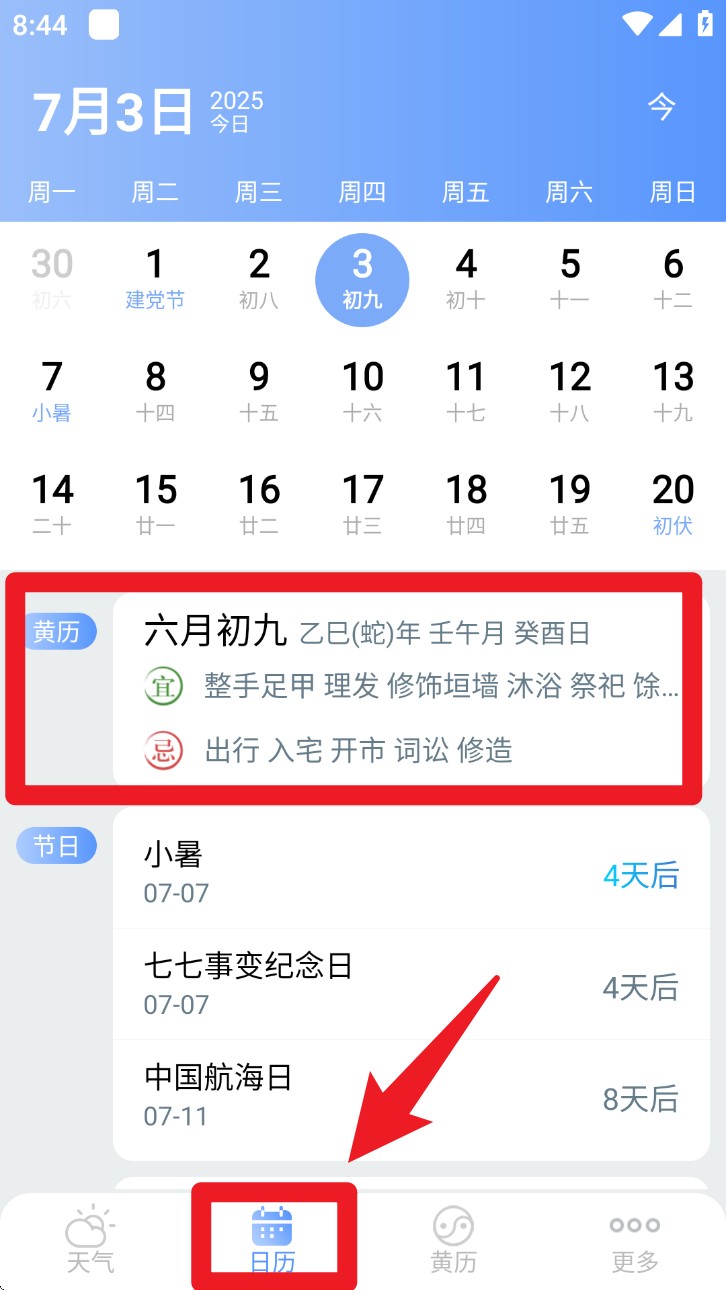Select date 7 小暑 in the calendar
The image size is (726, 1290).
[52, 391]
